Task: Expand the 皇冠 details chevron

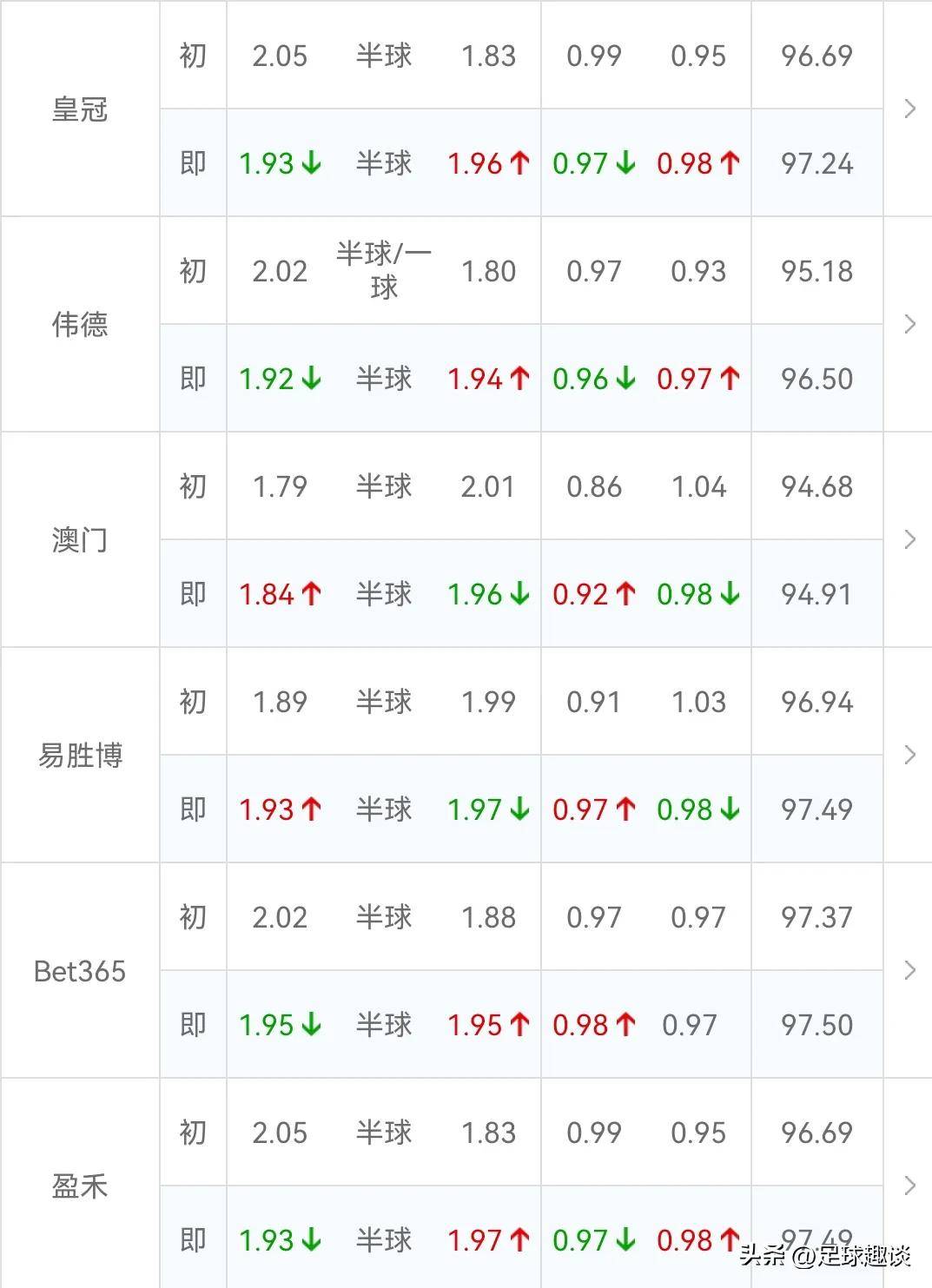Action: click(x=909, y=109)
